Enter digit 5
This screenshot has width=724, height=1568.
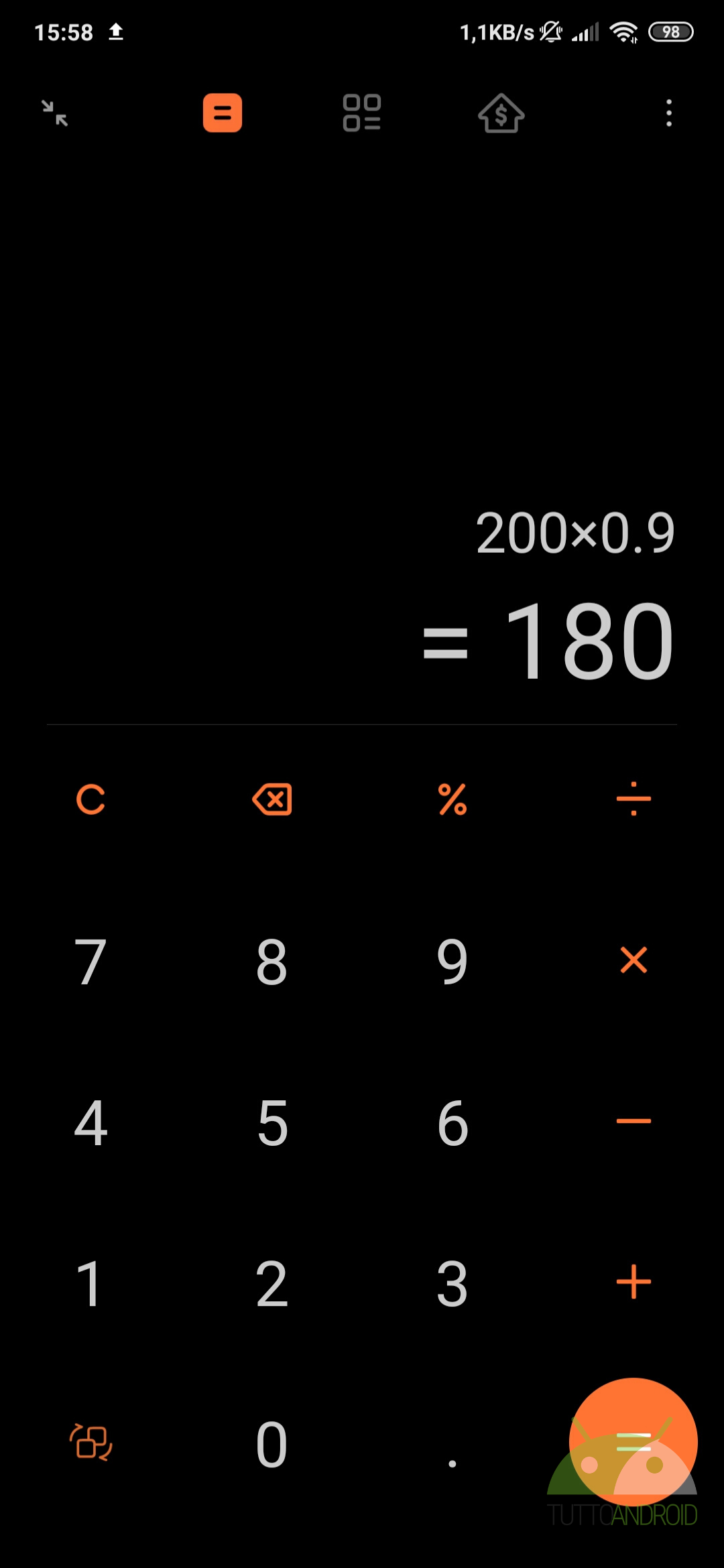tap(272, 1122)
